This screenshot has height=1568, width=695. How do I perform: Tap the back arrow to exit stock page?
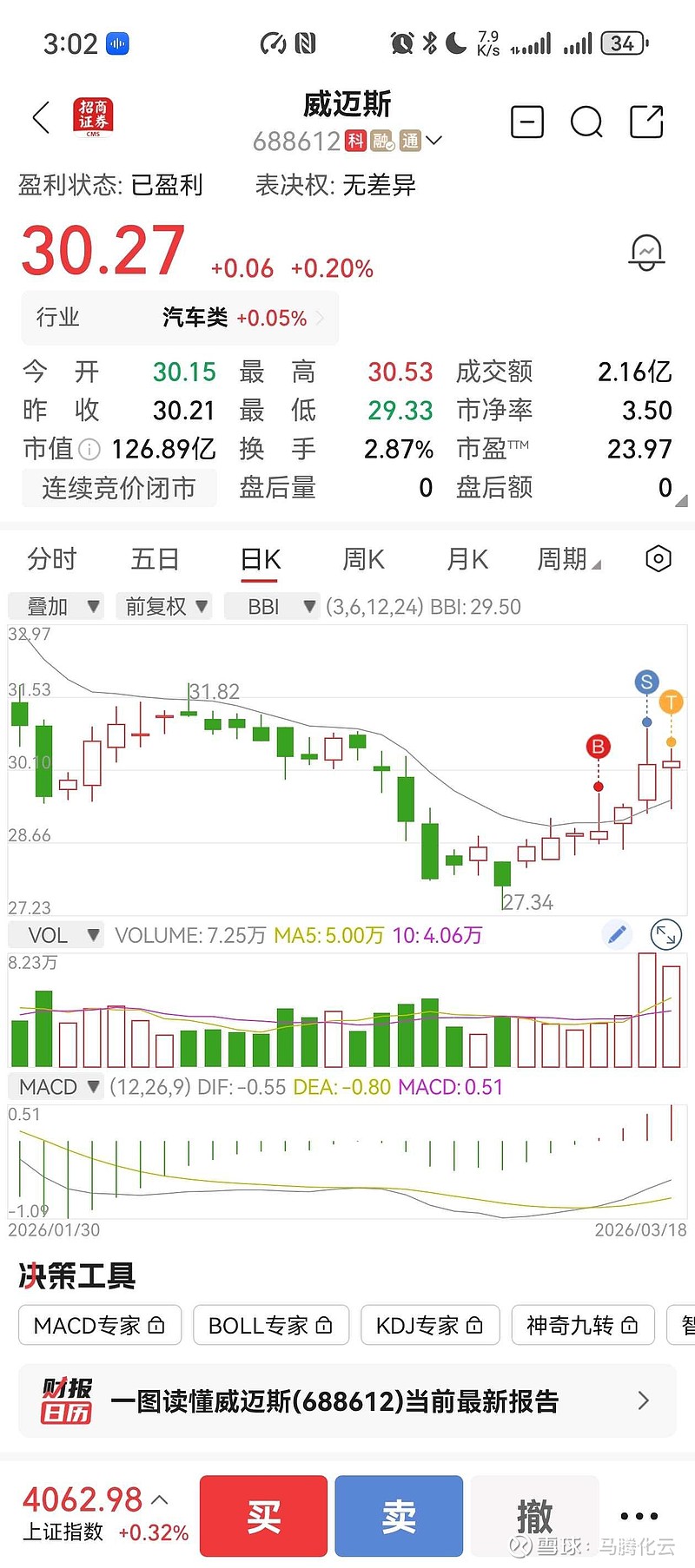click(x=39, y=119)
